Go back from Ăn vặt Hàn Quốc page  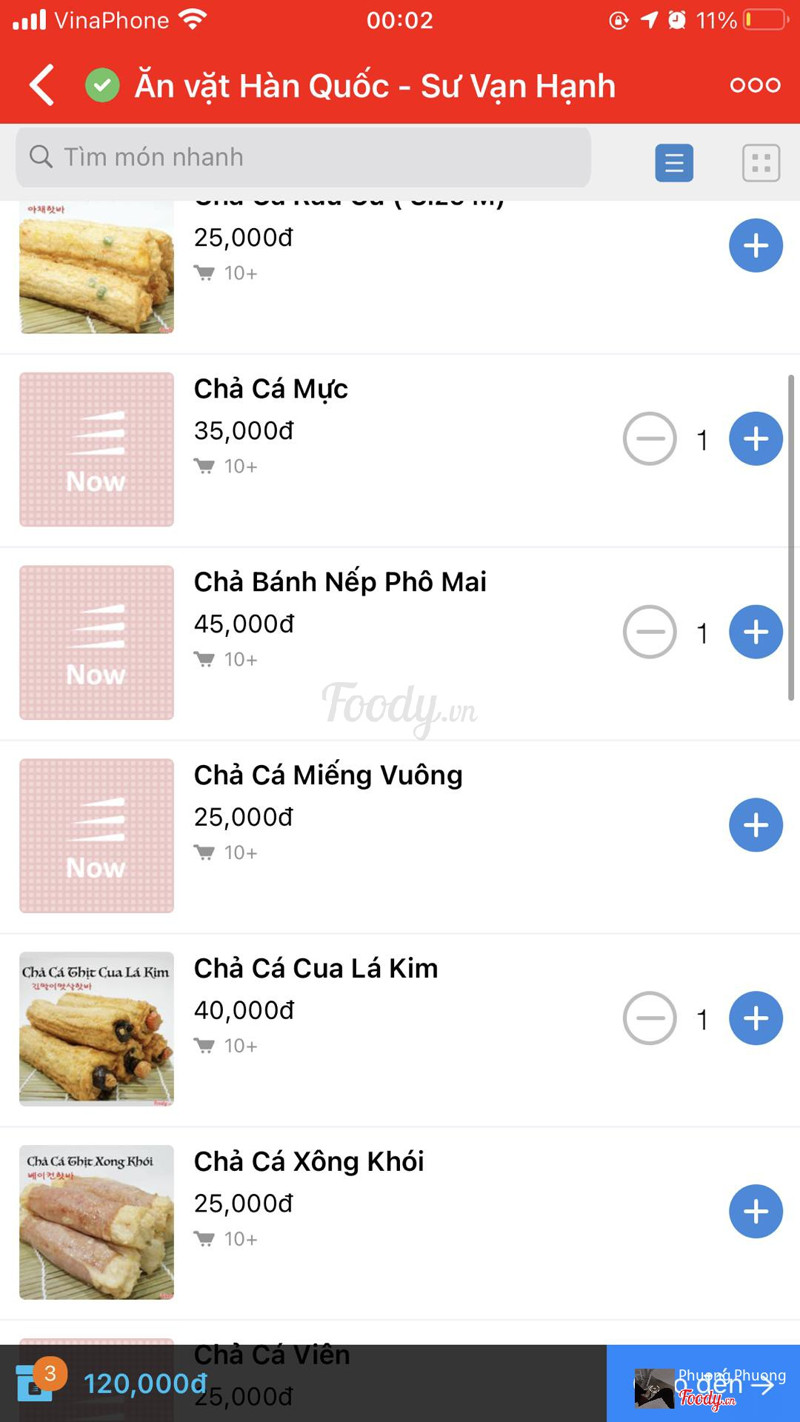(42, 86)
